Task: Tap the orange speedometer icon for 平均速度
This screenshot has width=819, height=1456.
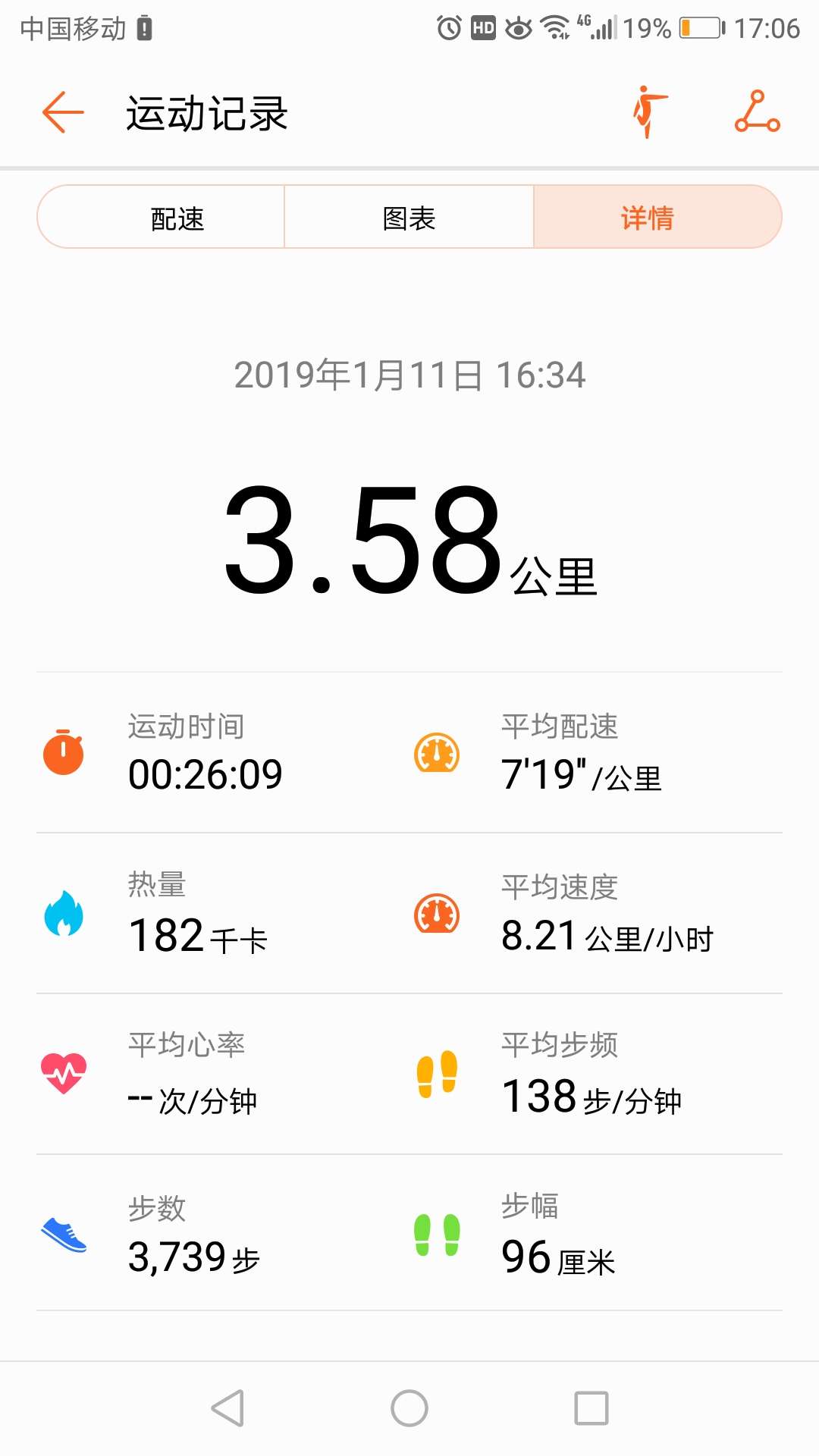Action: pyautogui.click(x=436, y=915)
